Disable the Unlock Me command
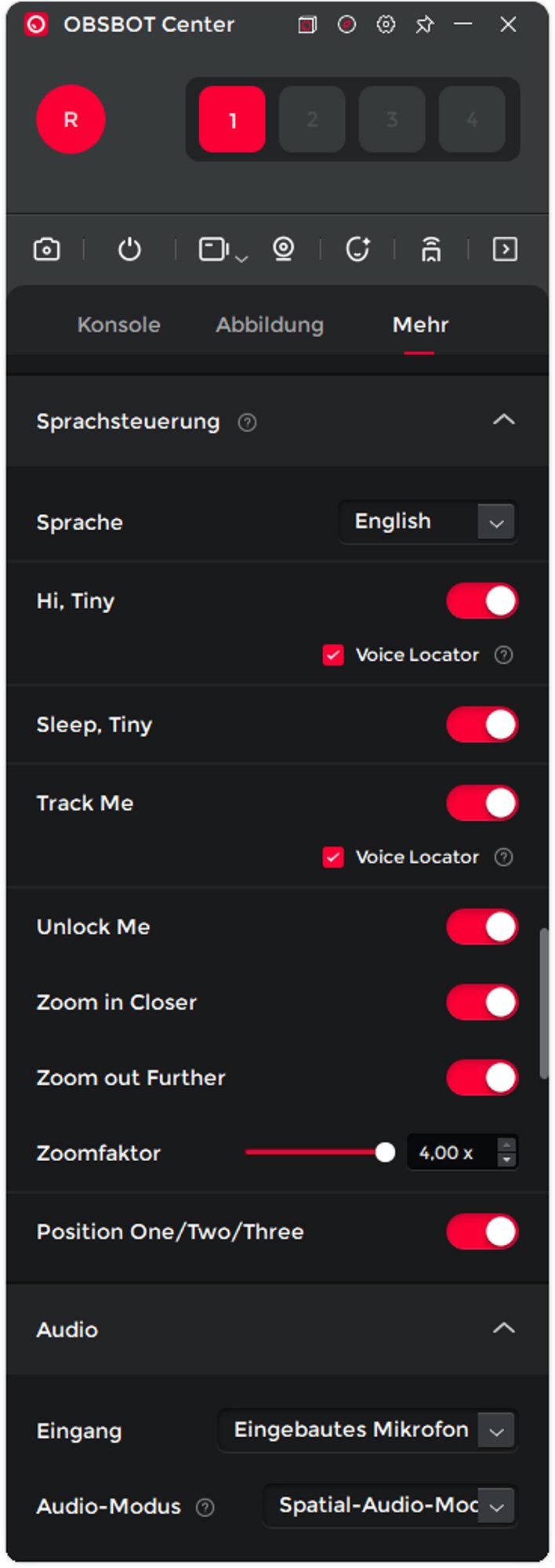Image resolution: width=555 pixels, height=1568 pixels. coord(481,927)
